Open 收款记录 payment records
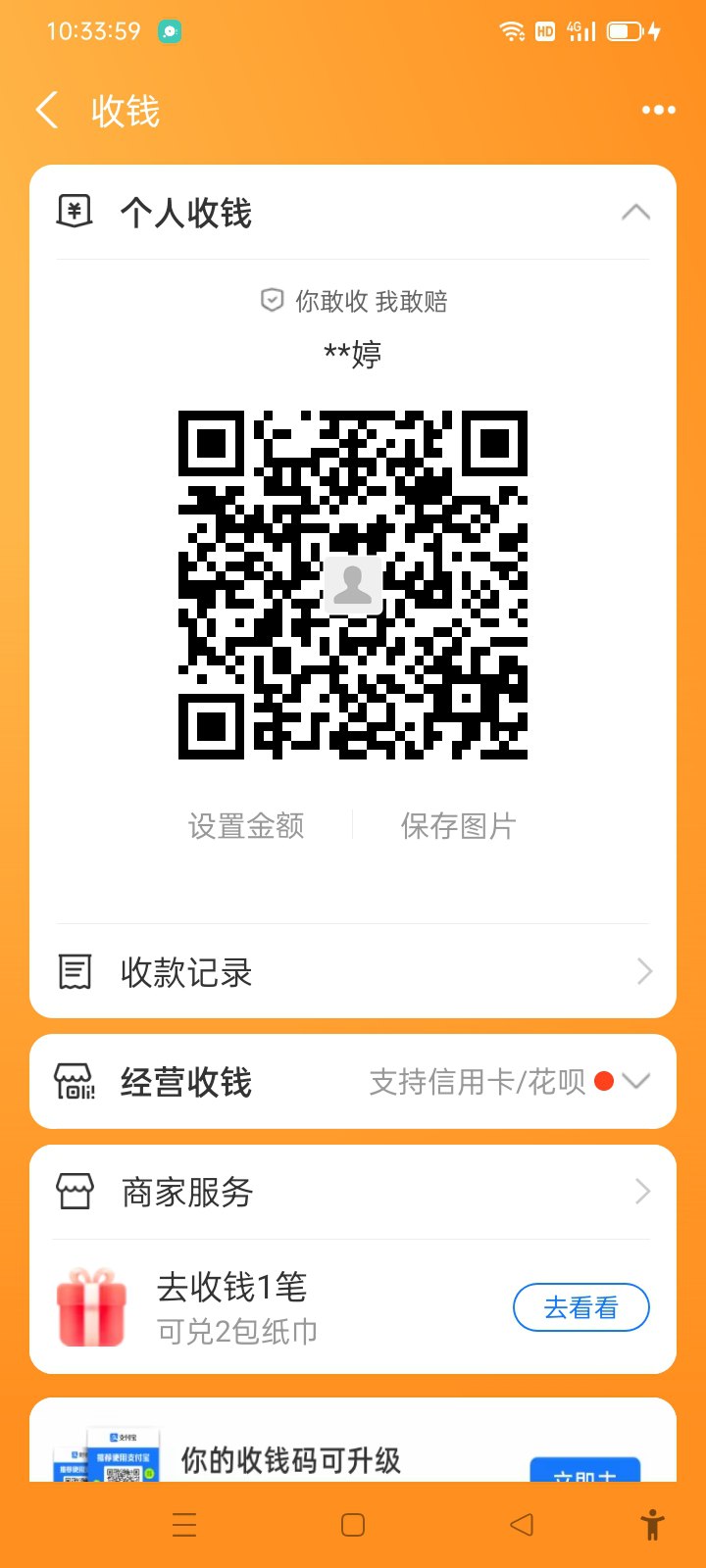Viewport: 706px width, 1568px height. [x=353, y=972]
